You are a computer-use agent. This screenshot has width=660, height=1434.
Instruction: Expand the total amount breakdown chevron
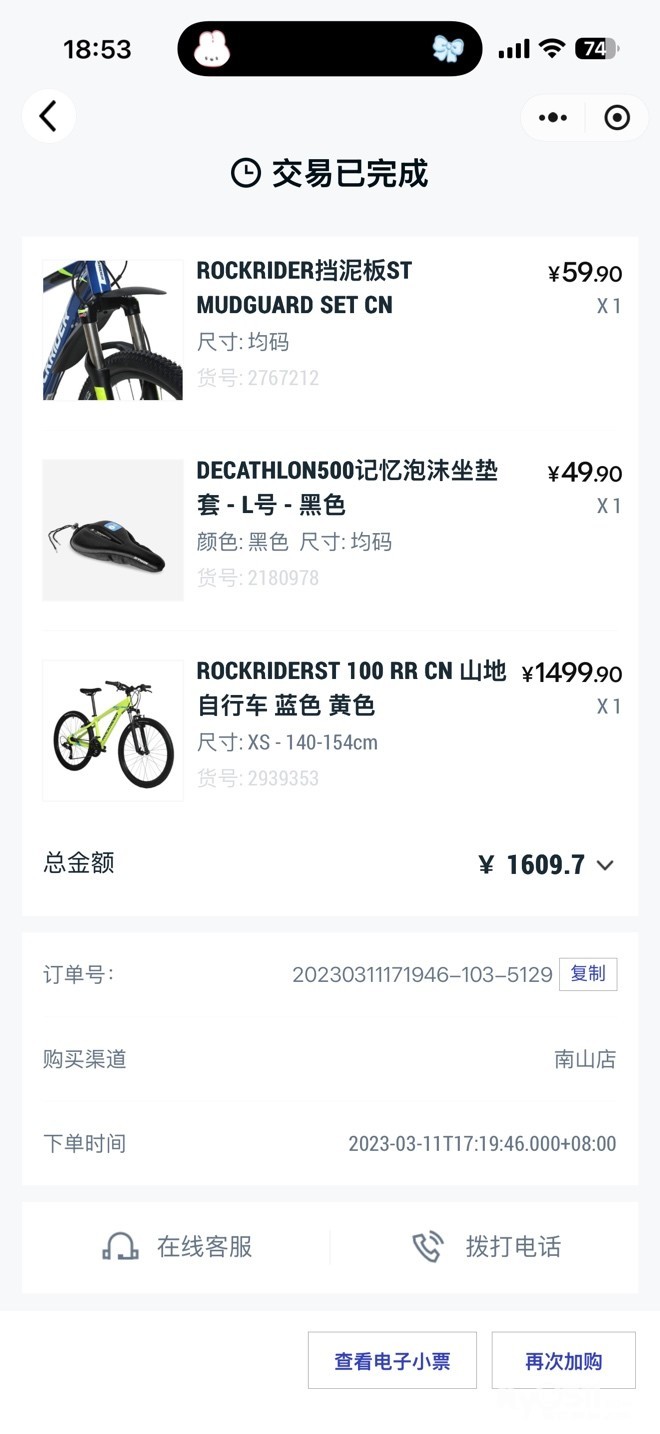click(x=605, y=866)
